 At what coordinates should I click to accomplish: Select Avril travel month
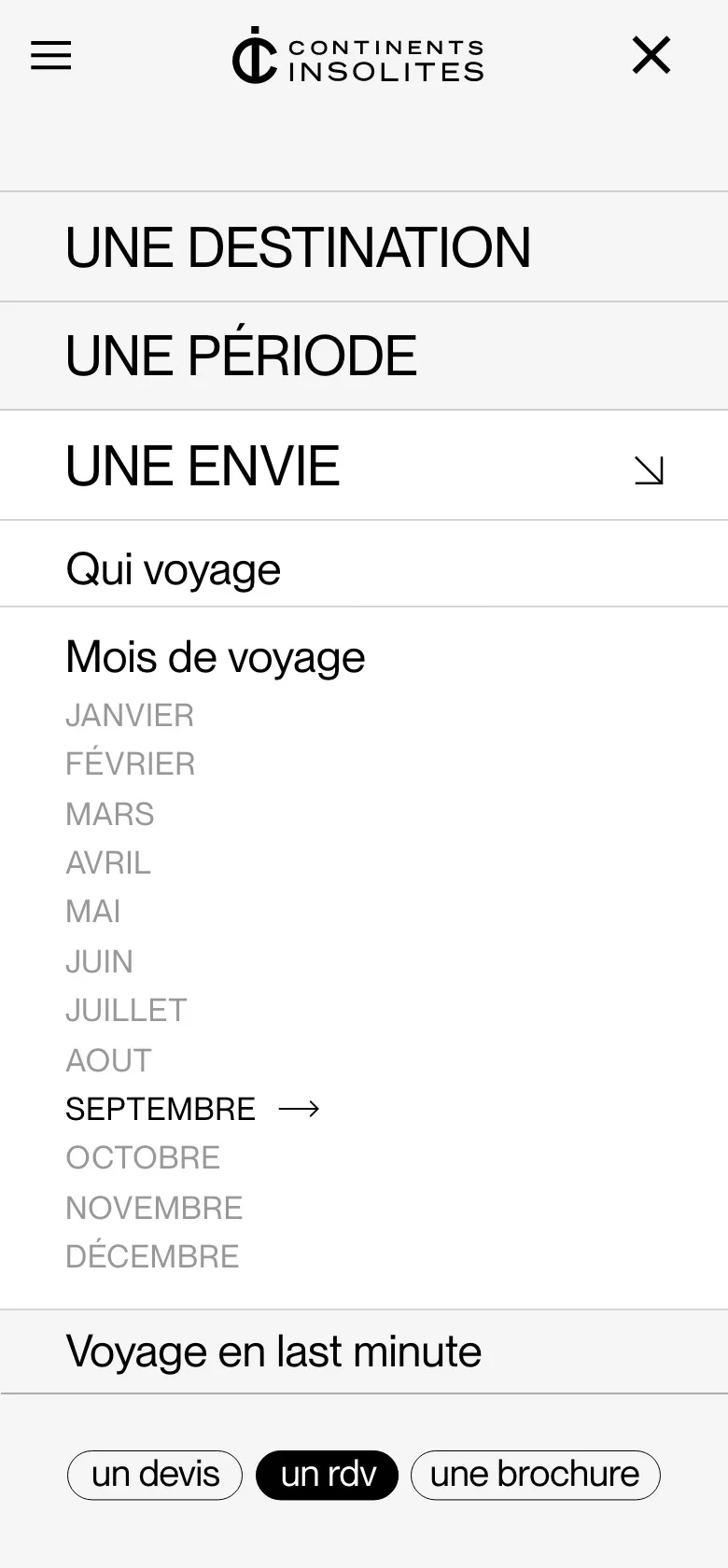pyautogui.click(x=108, y=863)
